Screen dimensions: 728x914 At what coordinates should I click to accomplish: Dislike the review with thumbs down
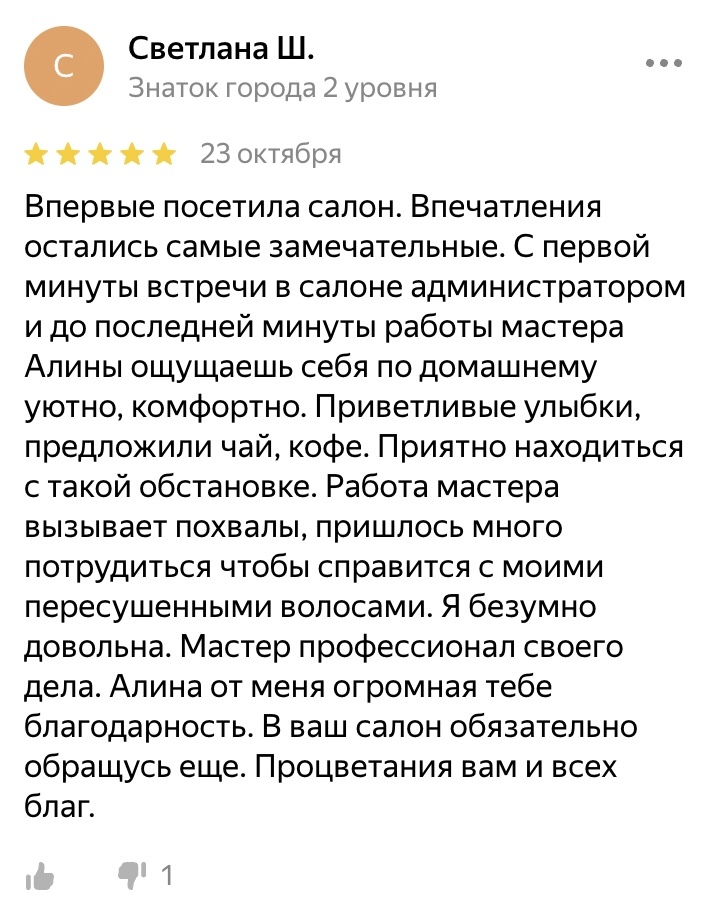[x=132, y=875]
